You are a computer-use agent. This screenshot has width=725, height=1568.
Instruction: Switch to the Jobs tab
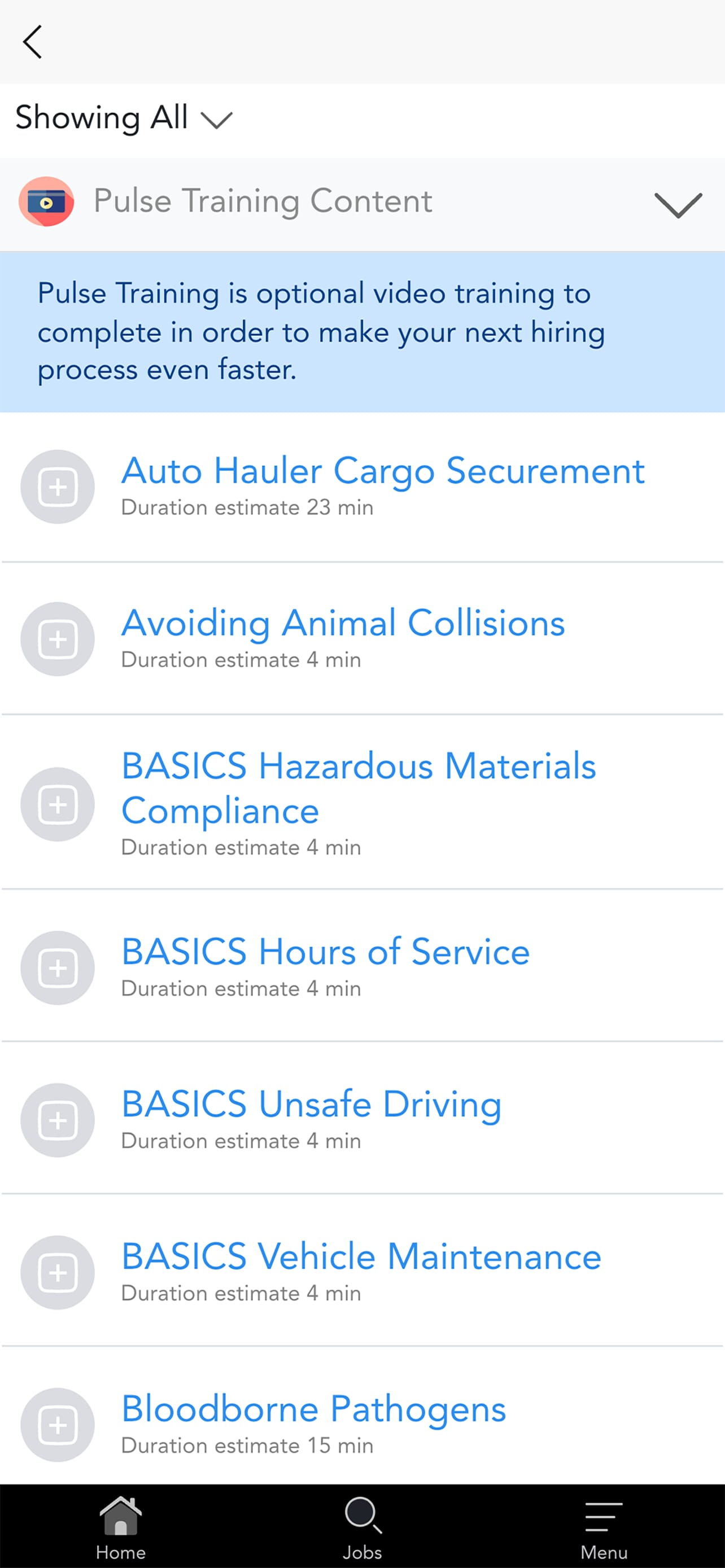point(362,1526)
